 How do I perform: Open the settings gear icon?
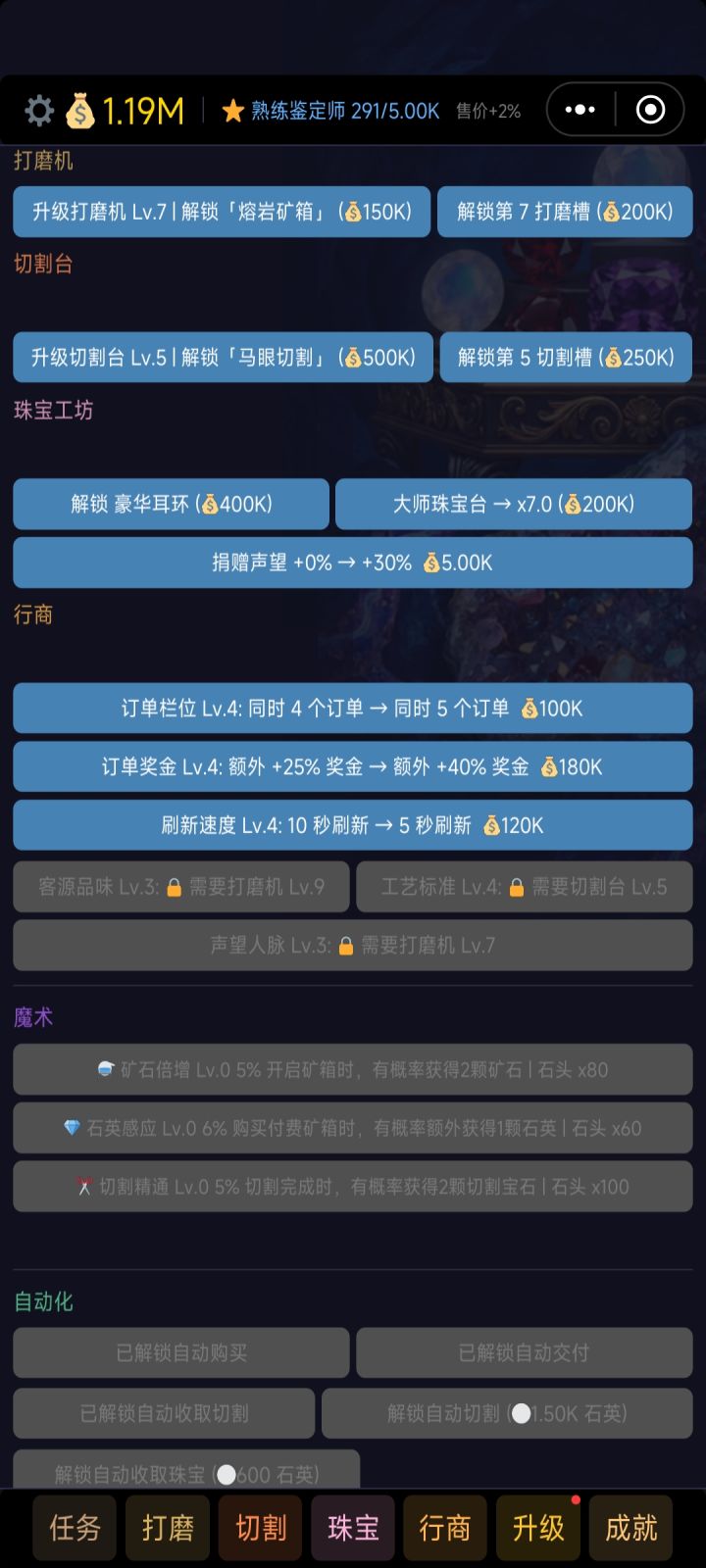[x=38, y=110]
